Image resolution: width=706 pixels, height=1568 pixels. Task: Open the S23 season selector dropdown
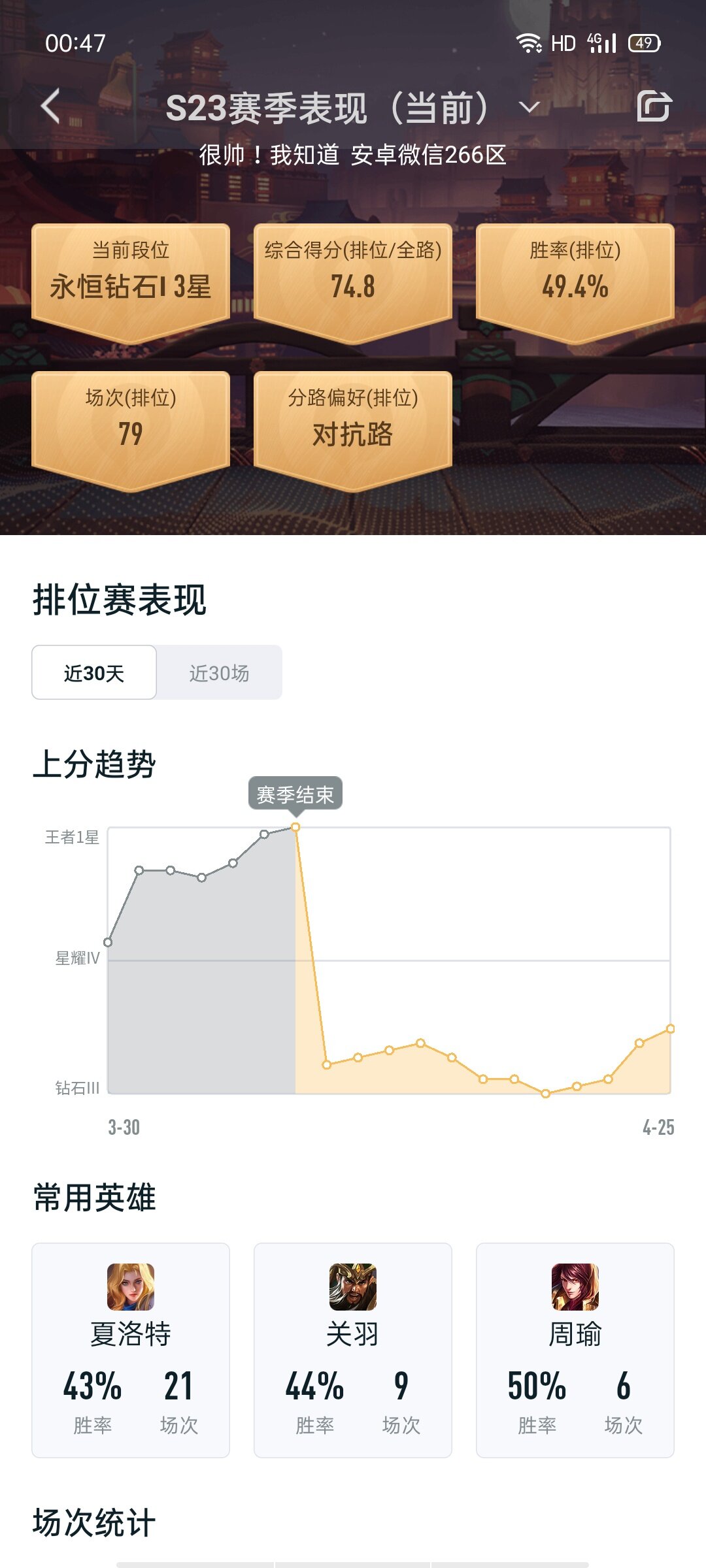529,107
